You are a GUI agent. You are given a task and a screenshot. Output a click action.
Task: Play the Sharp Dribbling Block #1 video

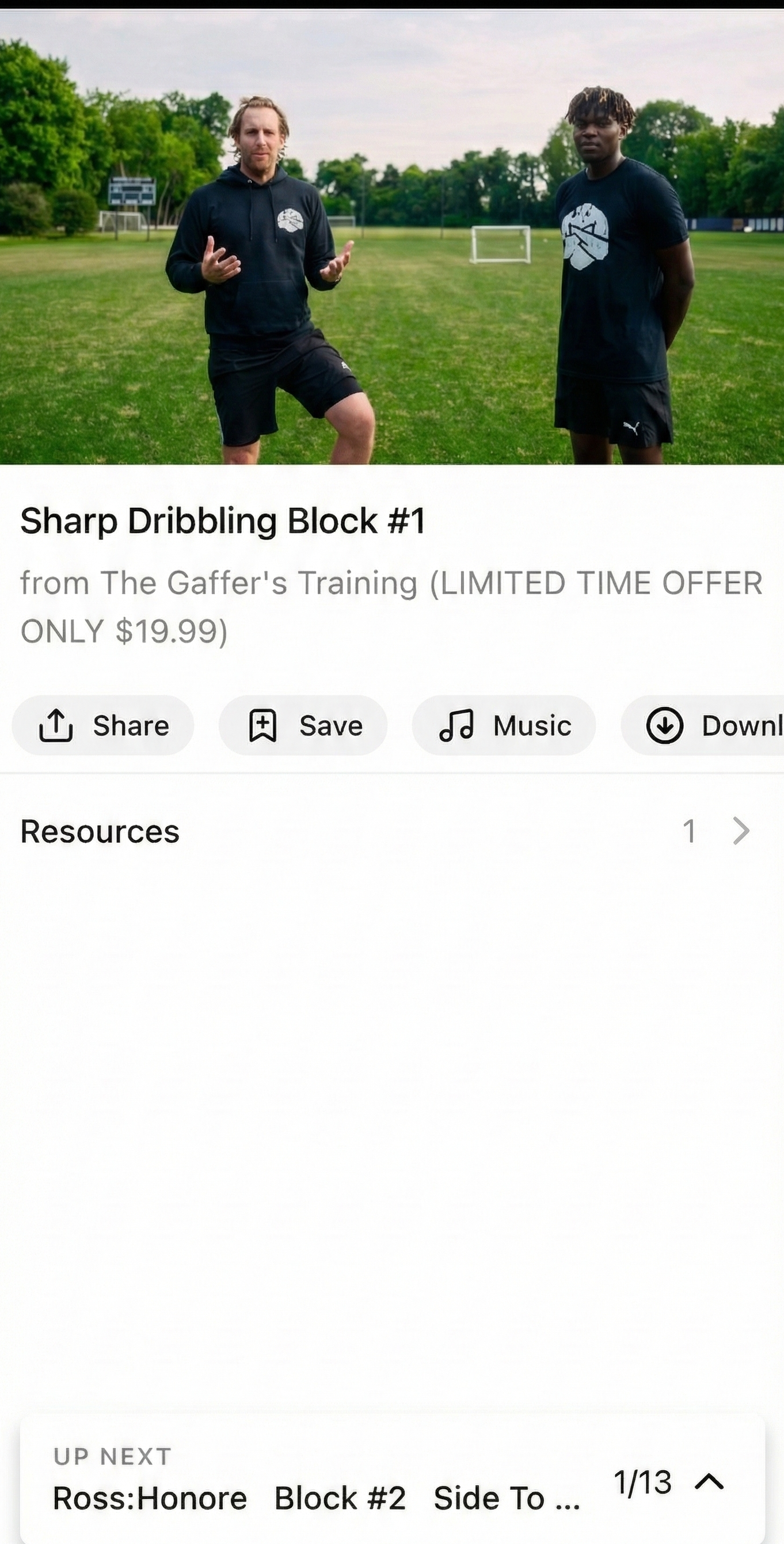(392, 237)
